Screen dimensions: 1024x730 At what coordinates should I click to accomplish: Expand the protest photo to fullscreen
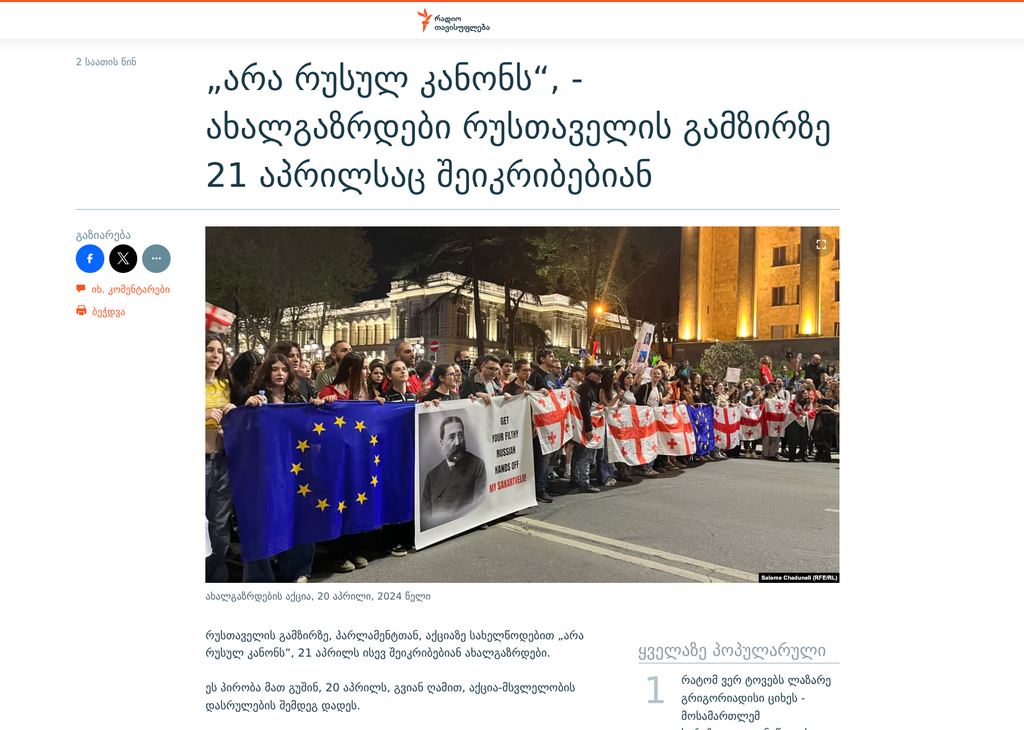tap(821, 245)
